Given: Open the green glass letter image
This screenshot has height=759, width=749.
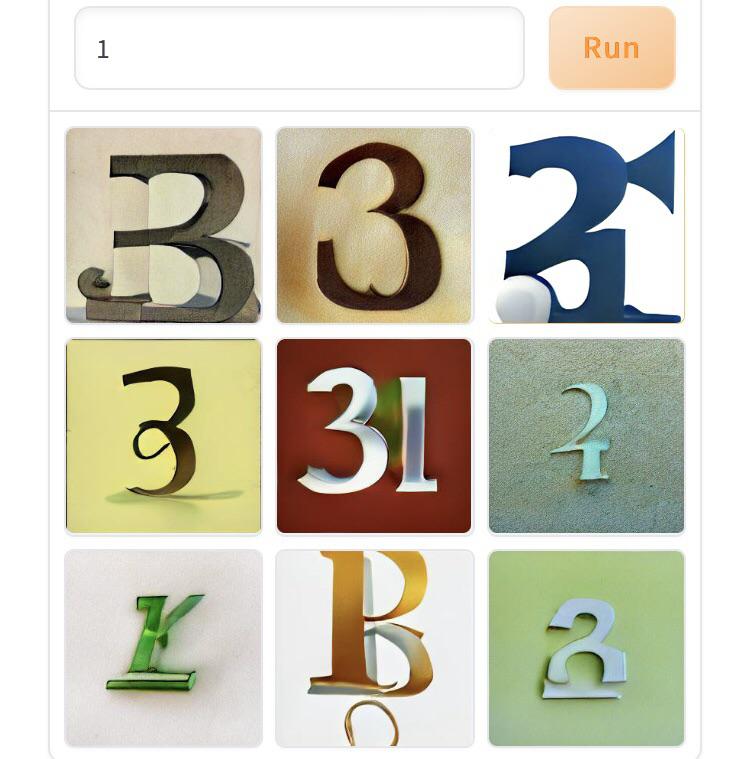Looking at the screenshot, I should click(x=164, y=647).
